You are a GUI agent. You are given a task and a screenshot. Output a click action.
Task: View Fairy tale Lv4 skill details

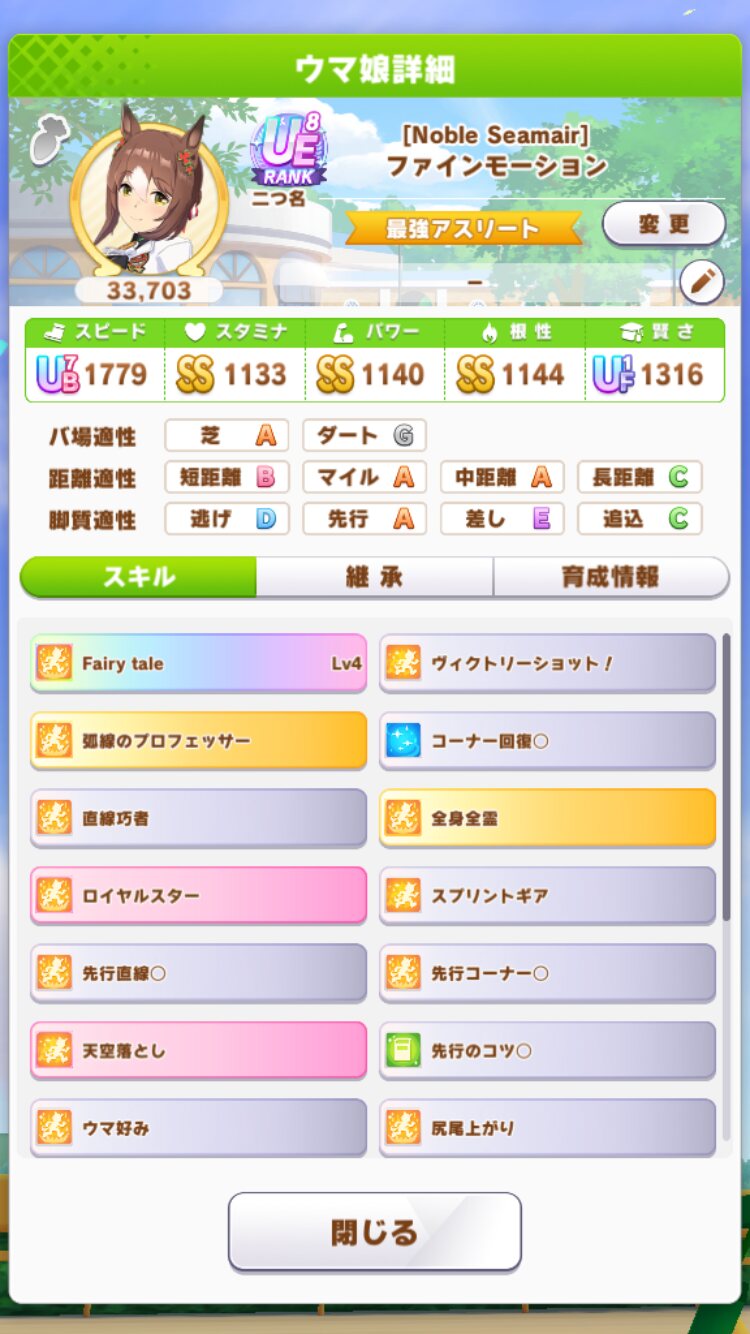click(198, 662)
